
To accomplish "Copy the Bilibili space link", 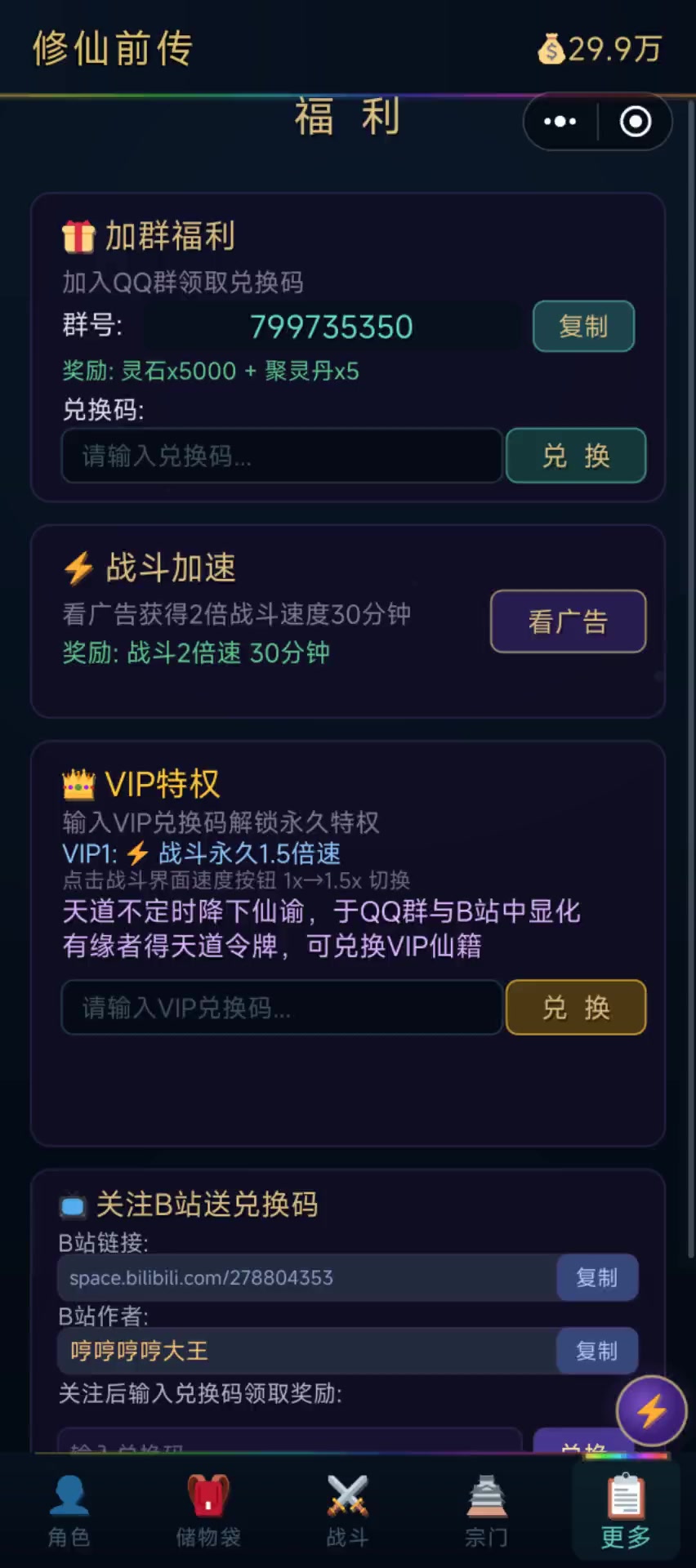I will tap(596, 1277).
